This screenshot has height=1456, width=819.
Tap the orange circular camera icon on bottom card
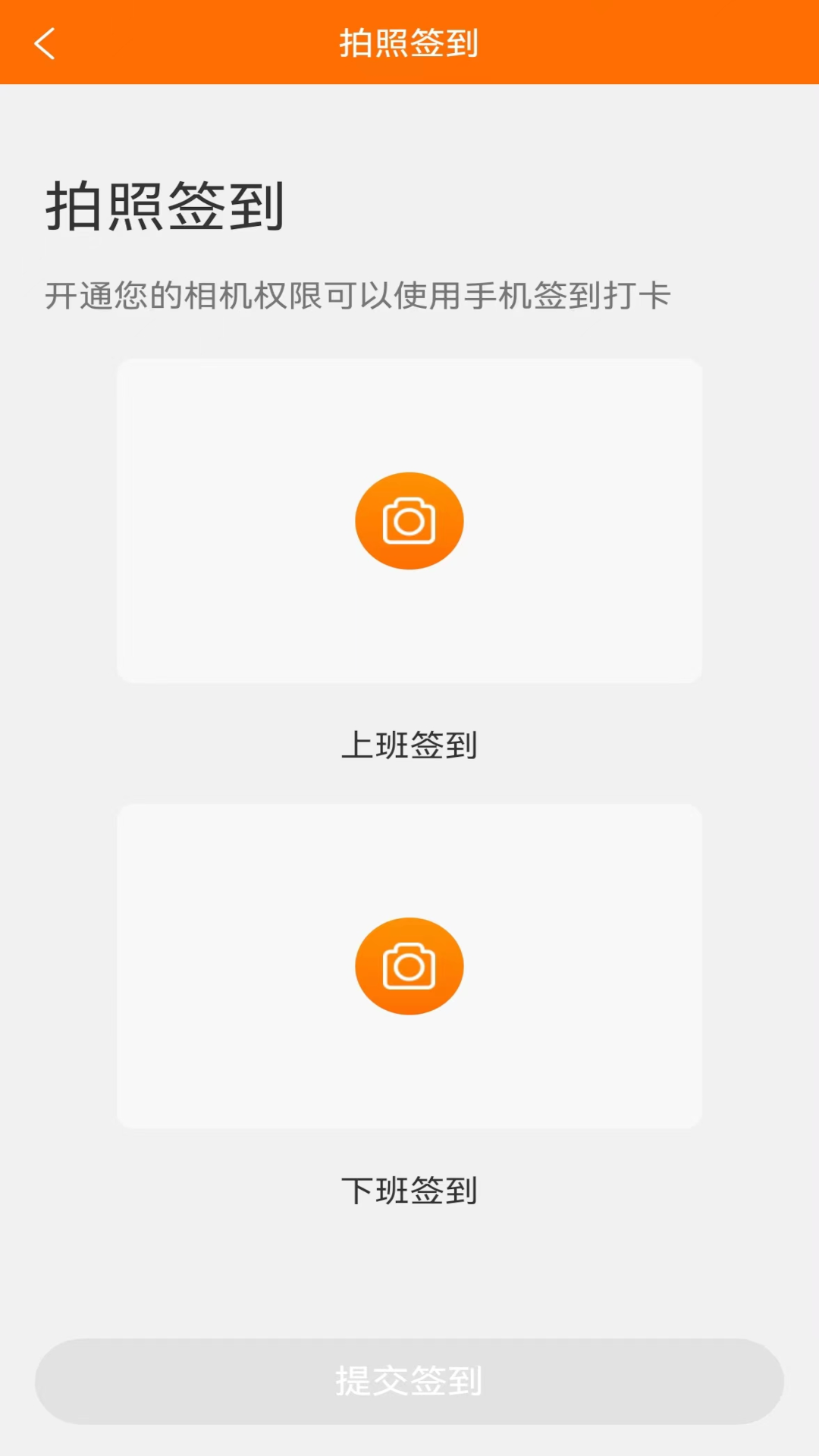(x=409, y=965)
